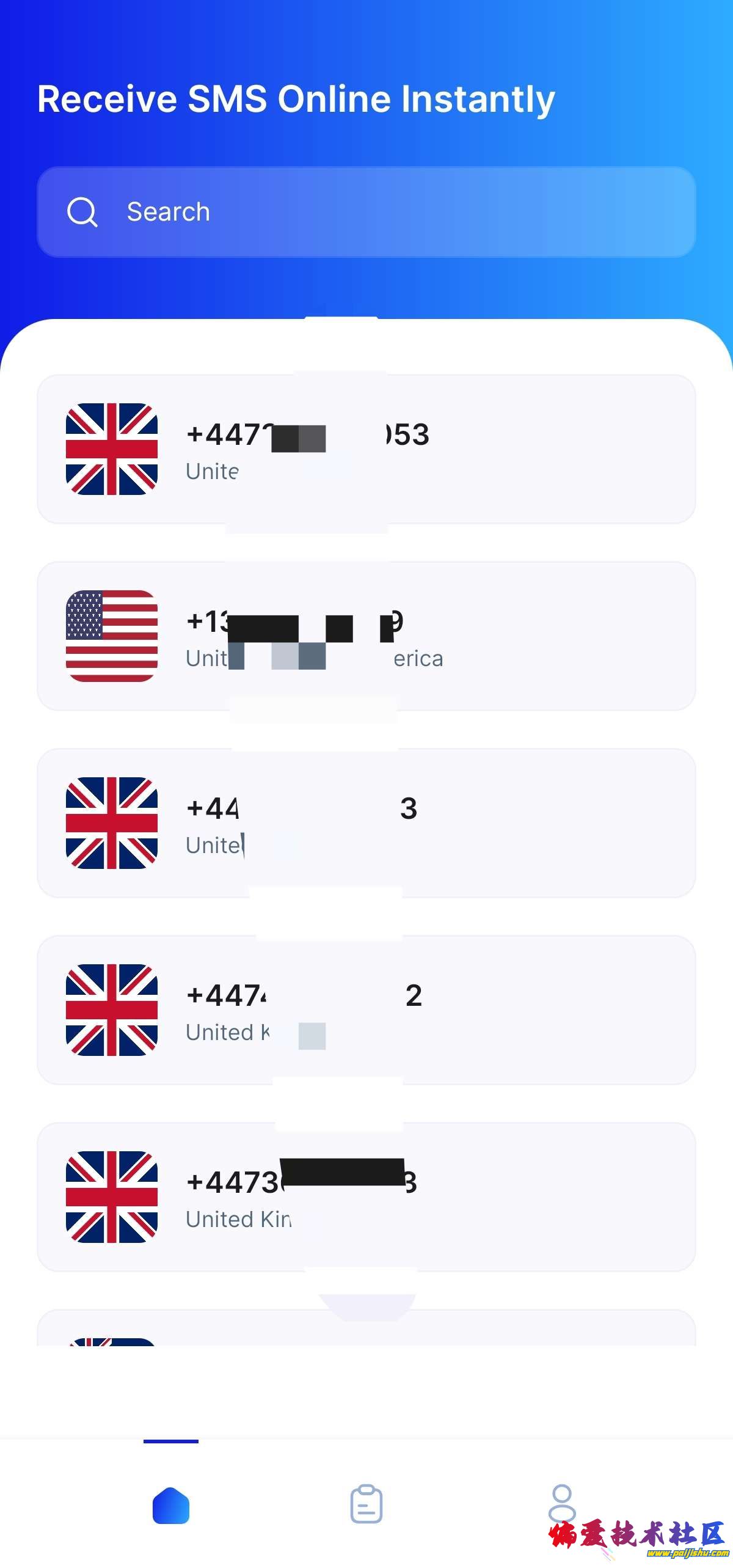Screen dimensions: 733x1568
Task: Click the Receive SMS Online Instantly heading
Action: click(x=295, y=99)
